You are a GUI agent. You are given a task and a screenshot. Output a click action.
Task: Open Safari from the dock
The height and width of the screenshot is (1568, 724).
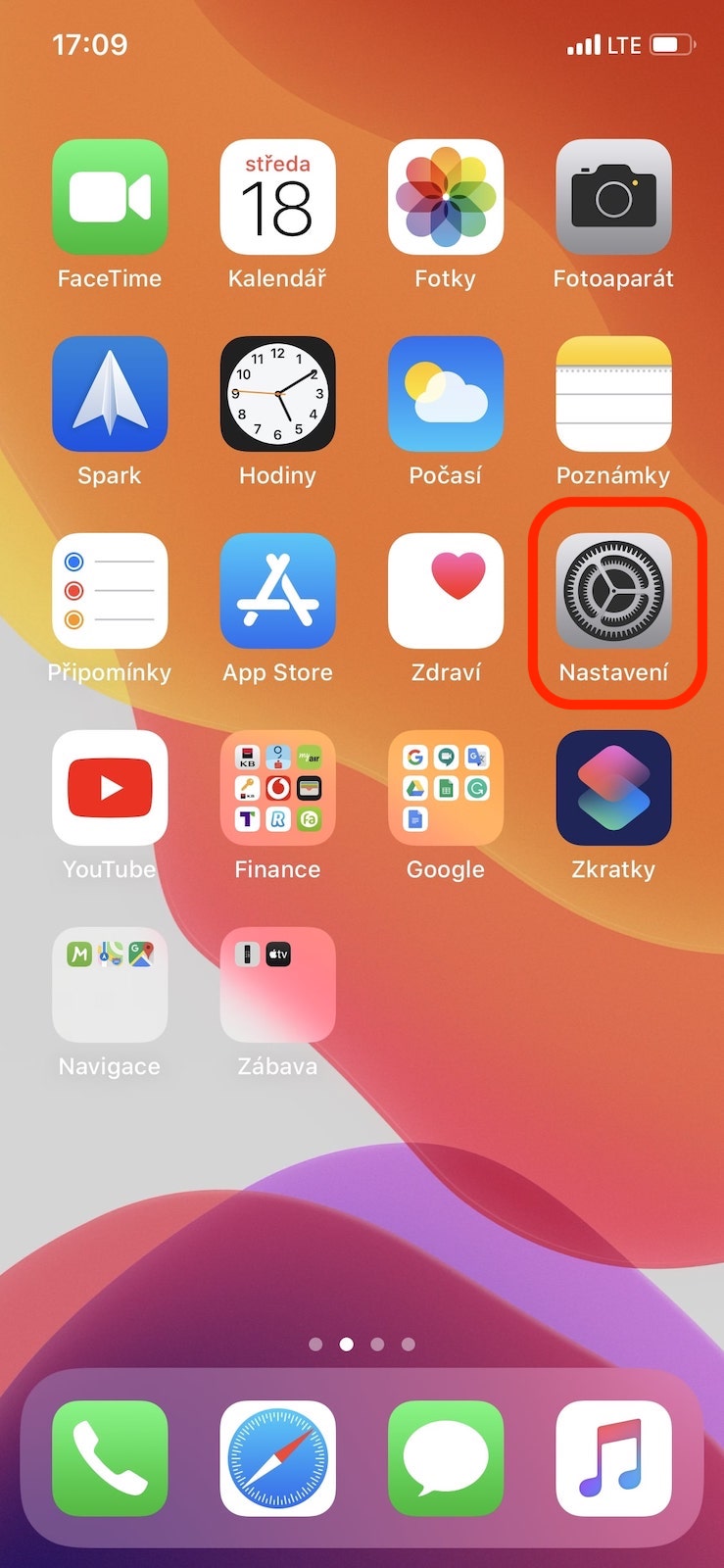(277, 1458)
